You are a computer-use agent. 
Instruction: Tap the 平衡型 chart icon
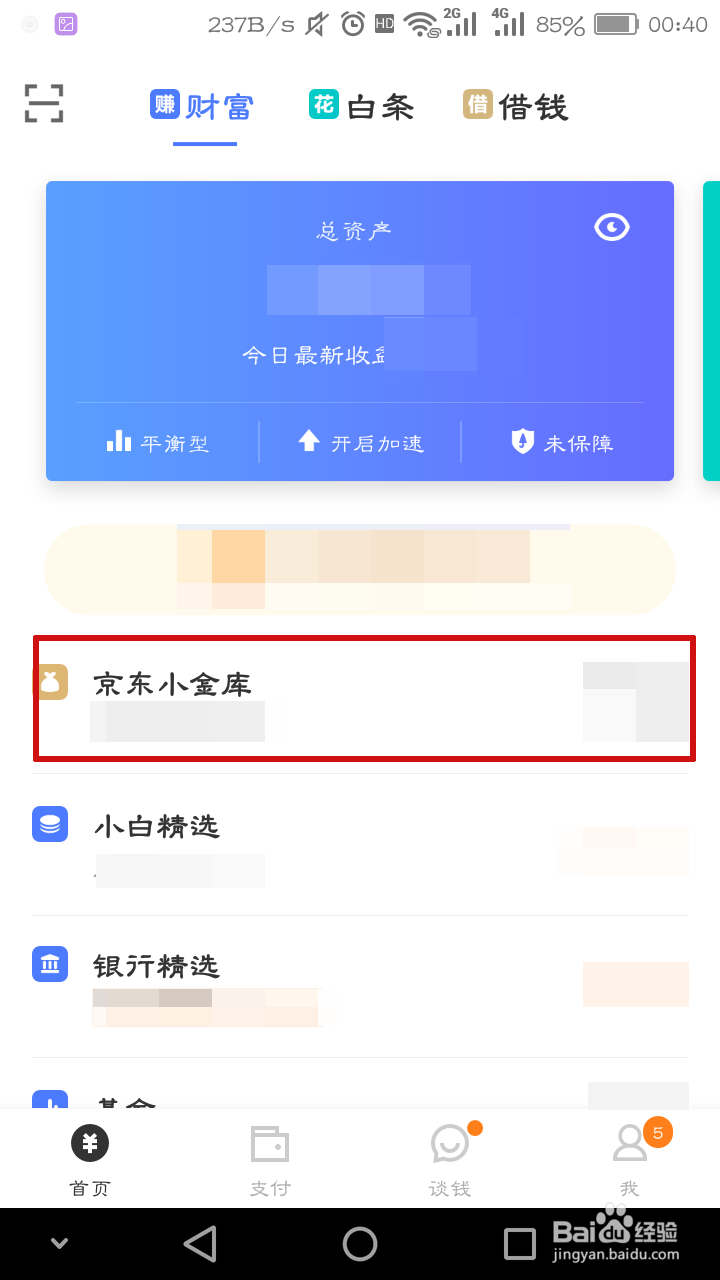pos(122,441)
